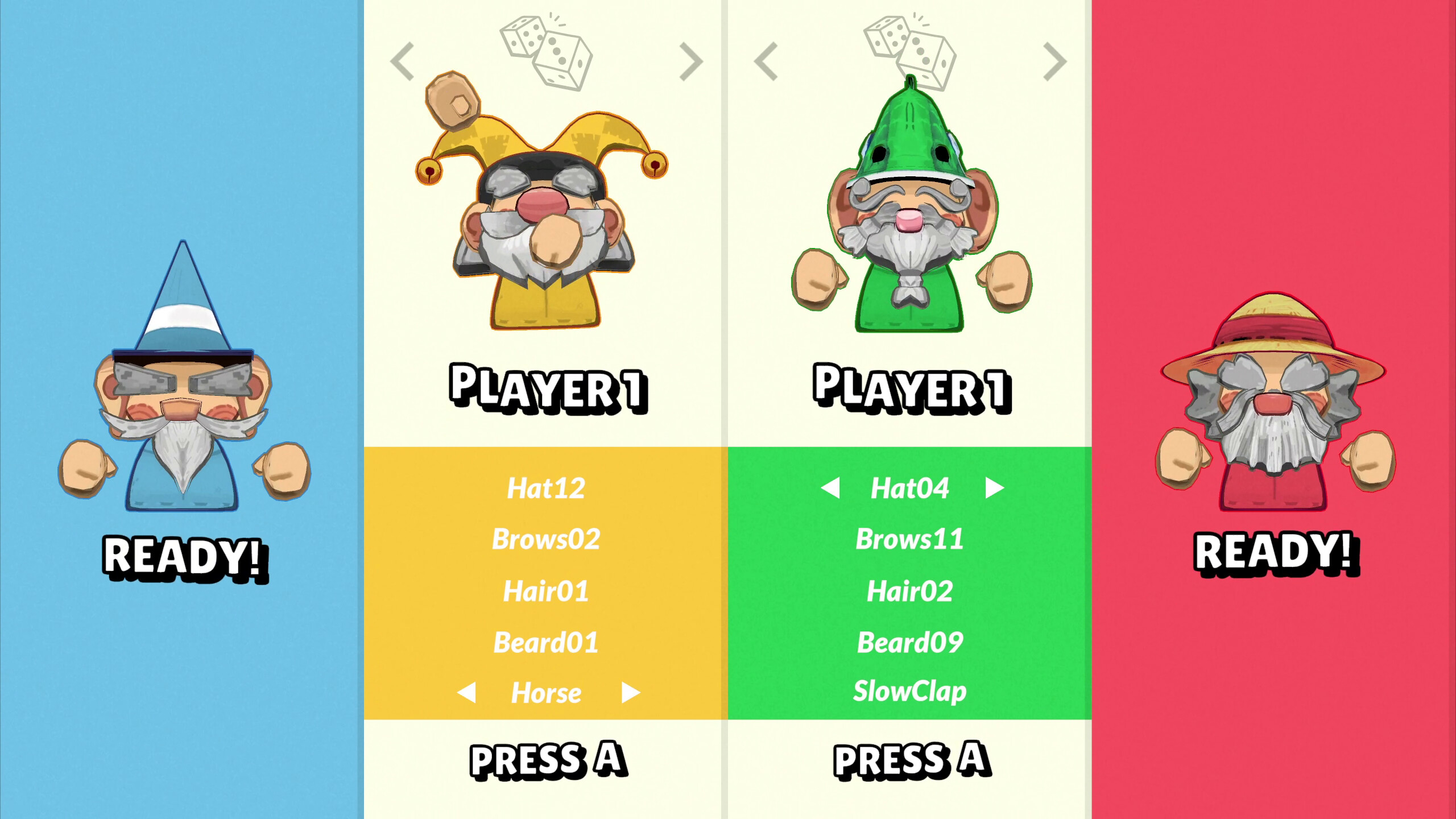Switch to the hat after Hat04
1456x819 pixels.
click(994, 488)
